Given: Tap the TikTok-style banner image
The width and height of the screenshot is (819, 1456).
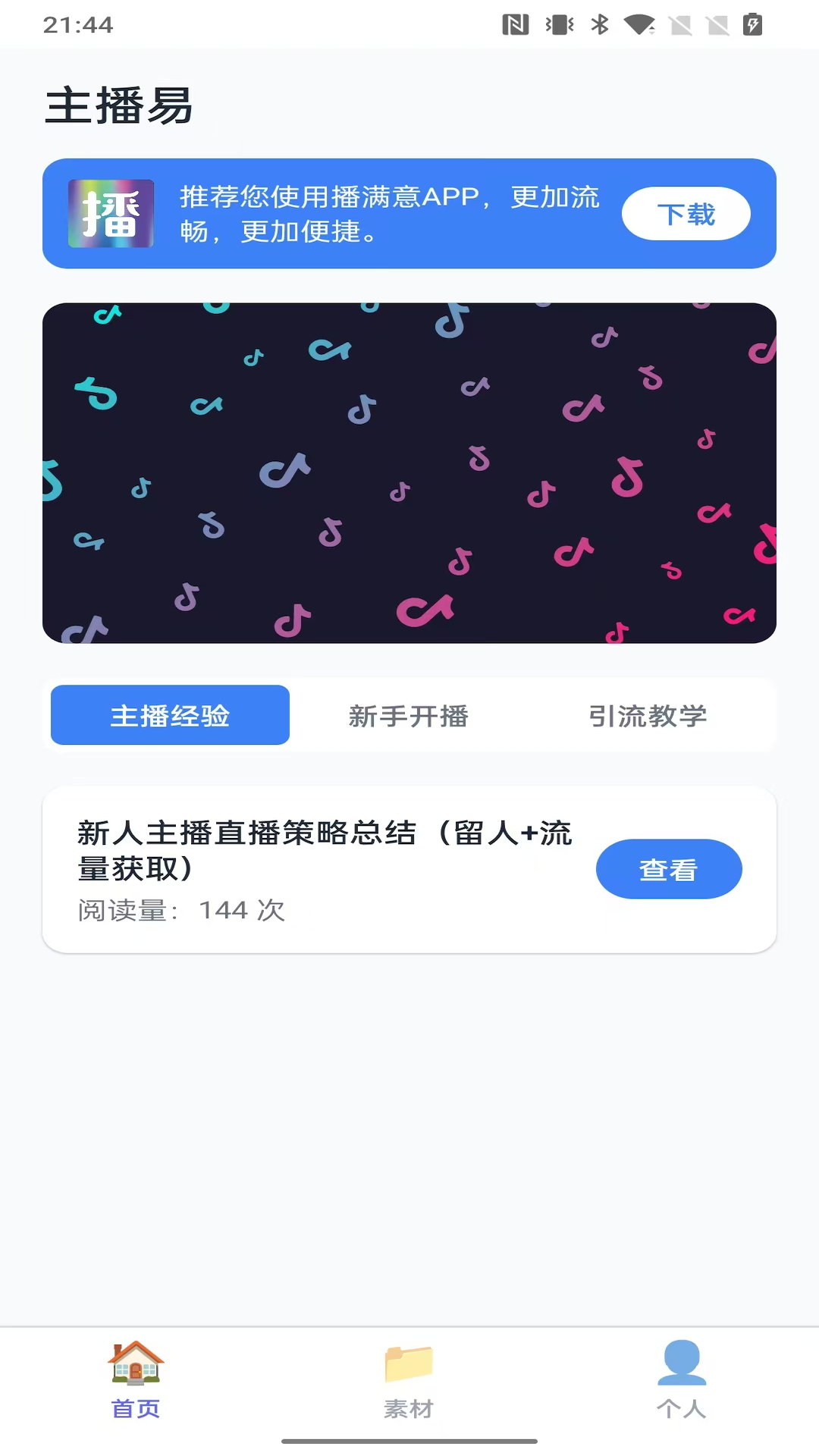Looking at the screenshot, I should (x=409, y=470).
